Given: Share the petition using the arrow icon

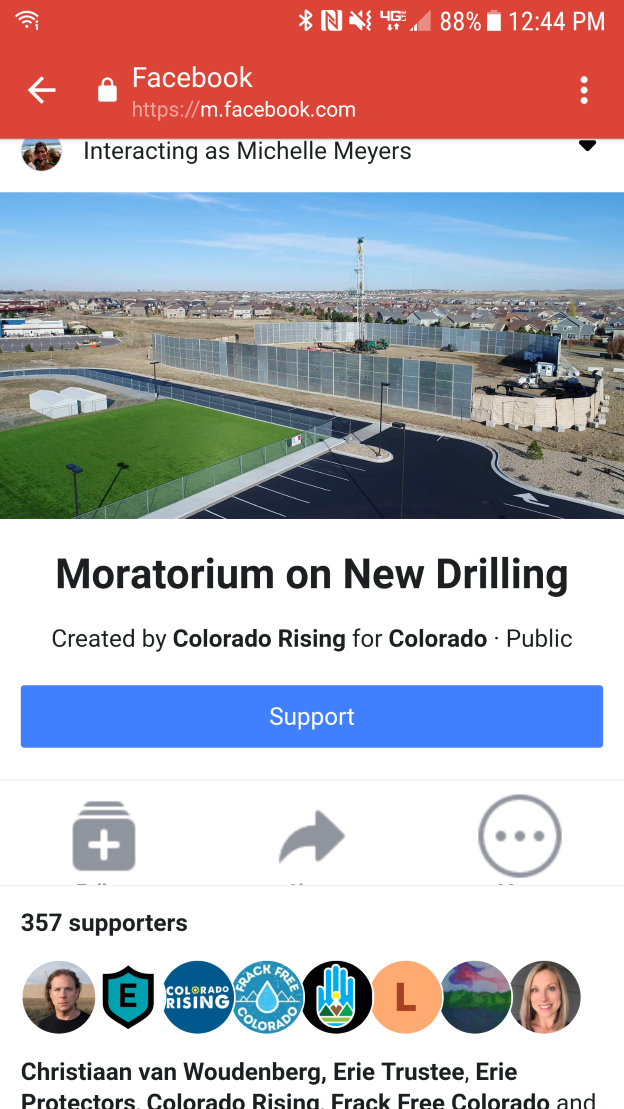Looking at the screenshot, I should pos(312,837).
